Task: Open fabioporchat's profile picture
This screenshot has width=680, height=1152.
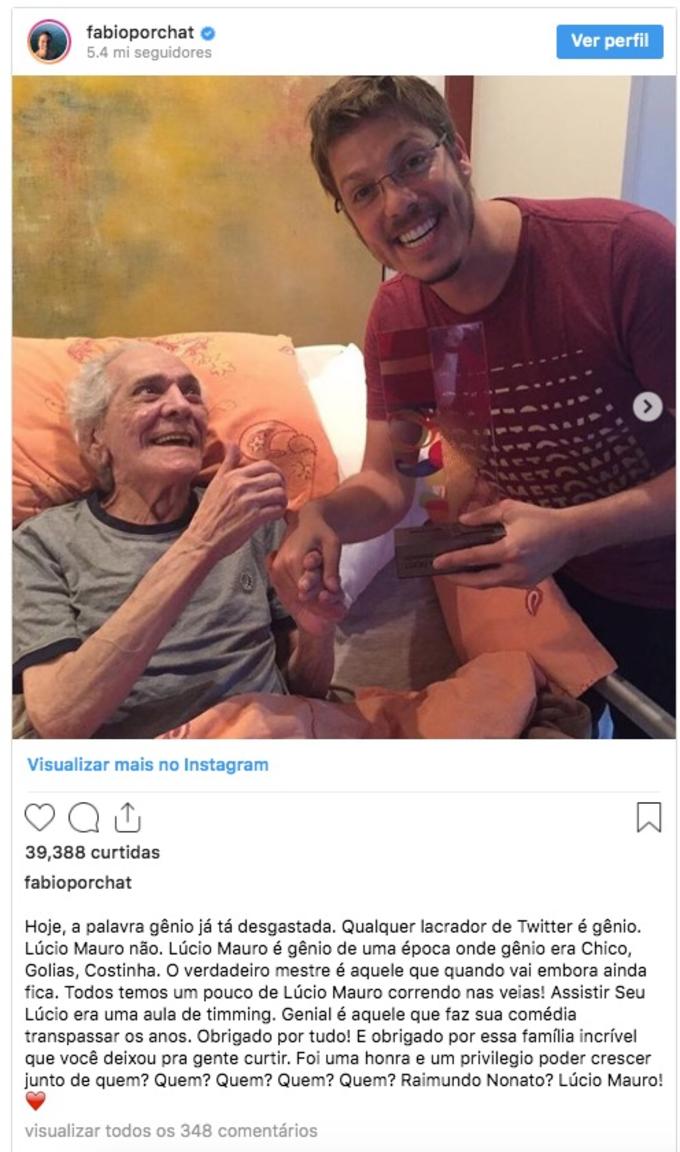Action: (49, 42)
